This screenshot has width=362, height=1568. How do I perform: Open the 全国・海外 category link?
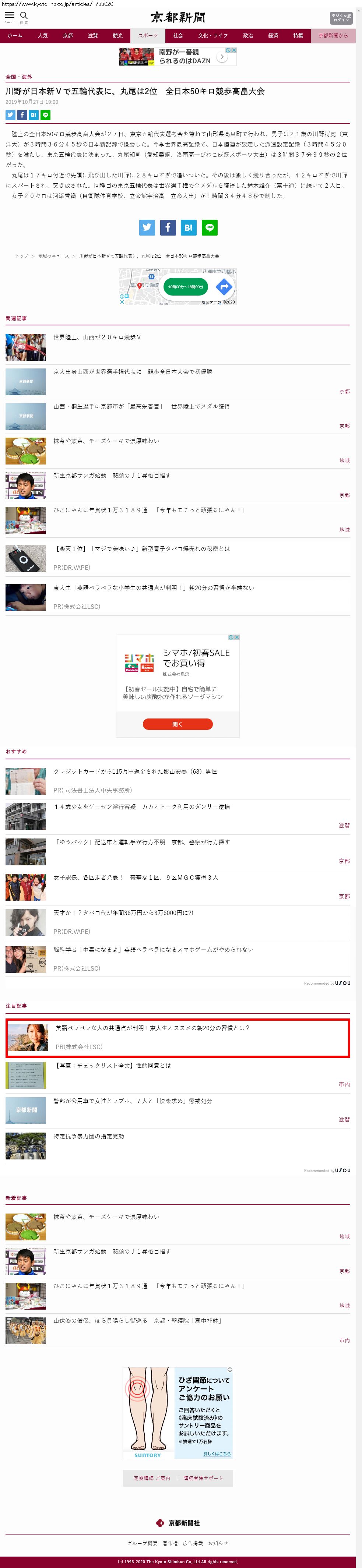(x=19, y=77)
